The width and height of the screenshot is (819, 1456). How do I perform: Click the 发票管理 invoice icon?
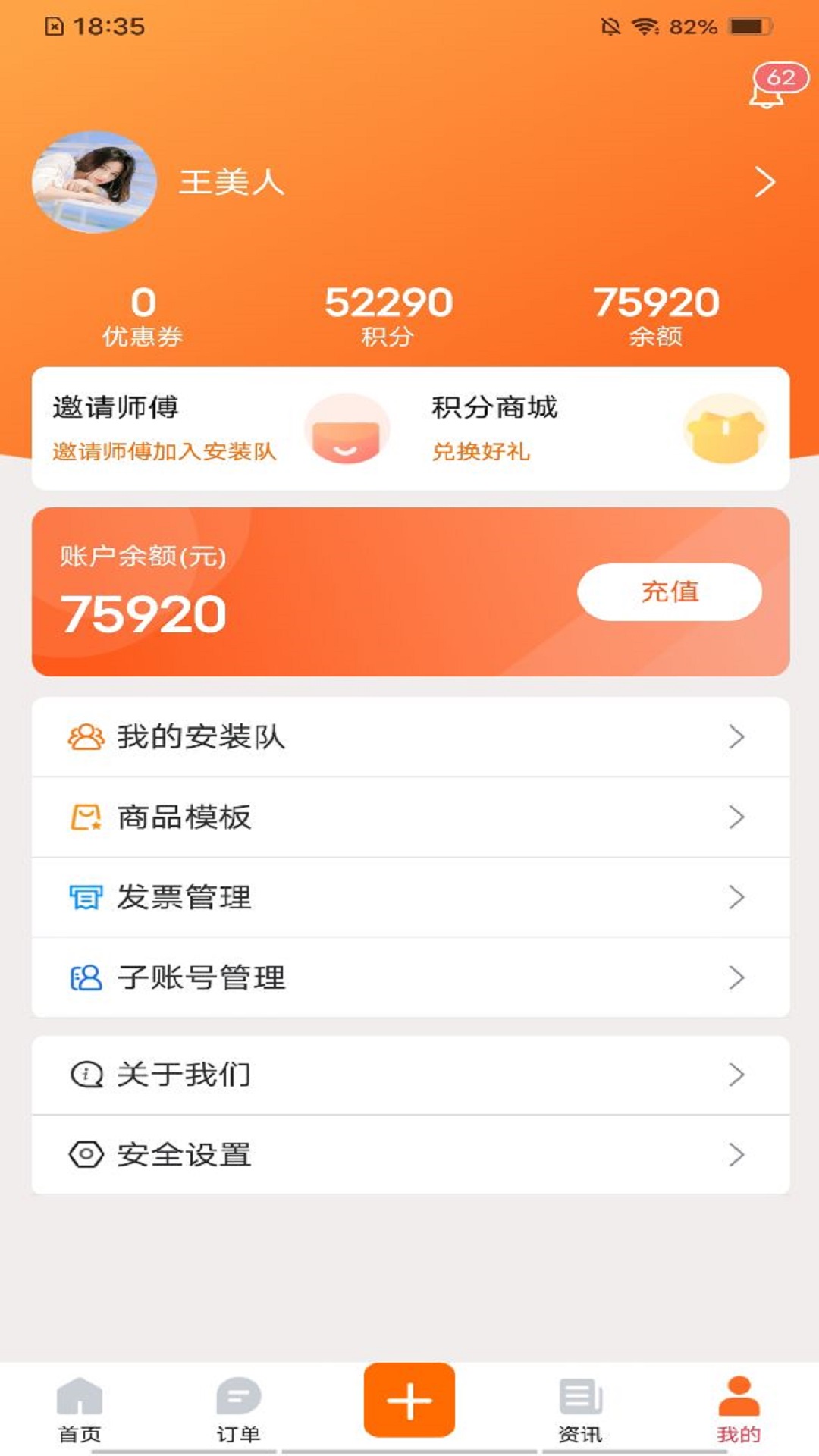coord(86,896)
